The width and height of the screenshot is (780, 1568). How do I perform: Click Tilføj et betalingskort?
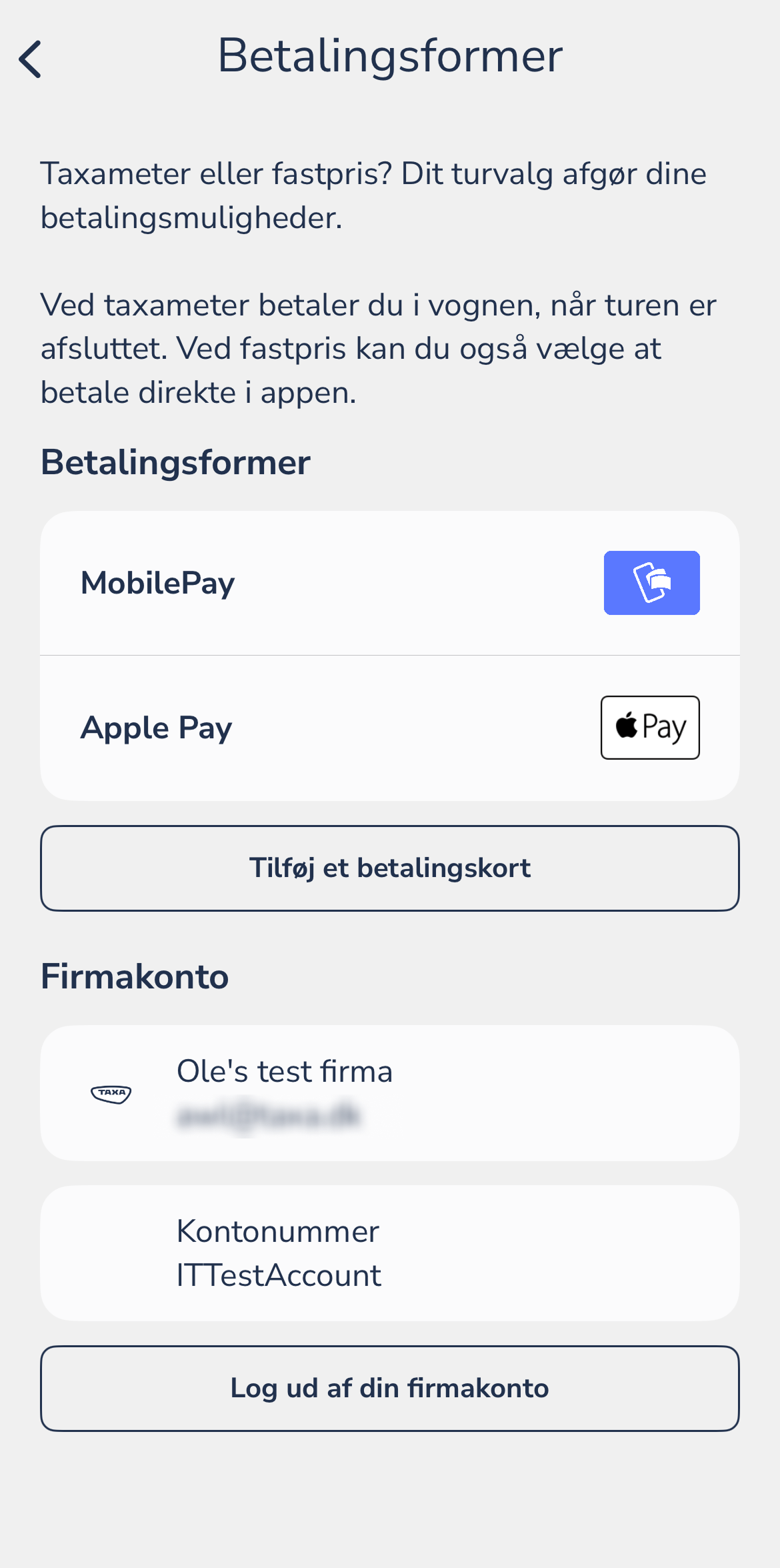coord(390,867)
